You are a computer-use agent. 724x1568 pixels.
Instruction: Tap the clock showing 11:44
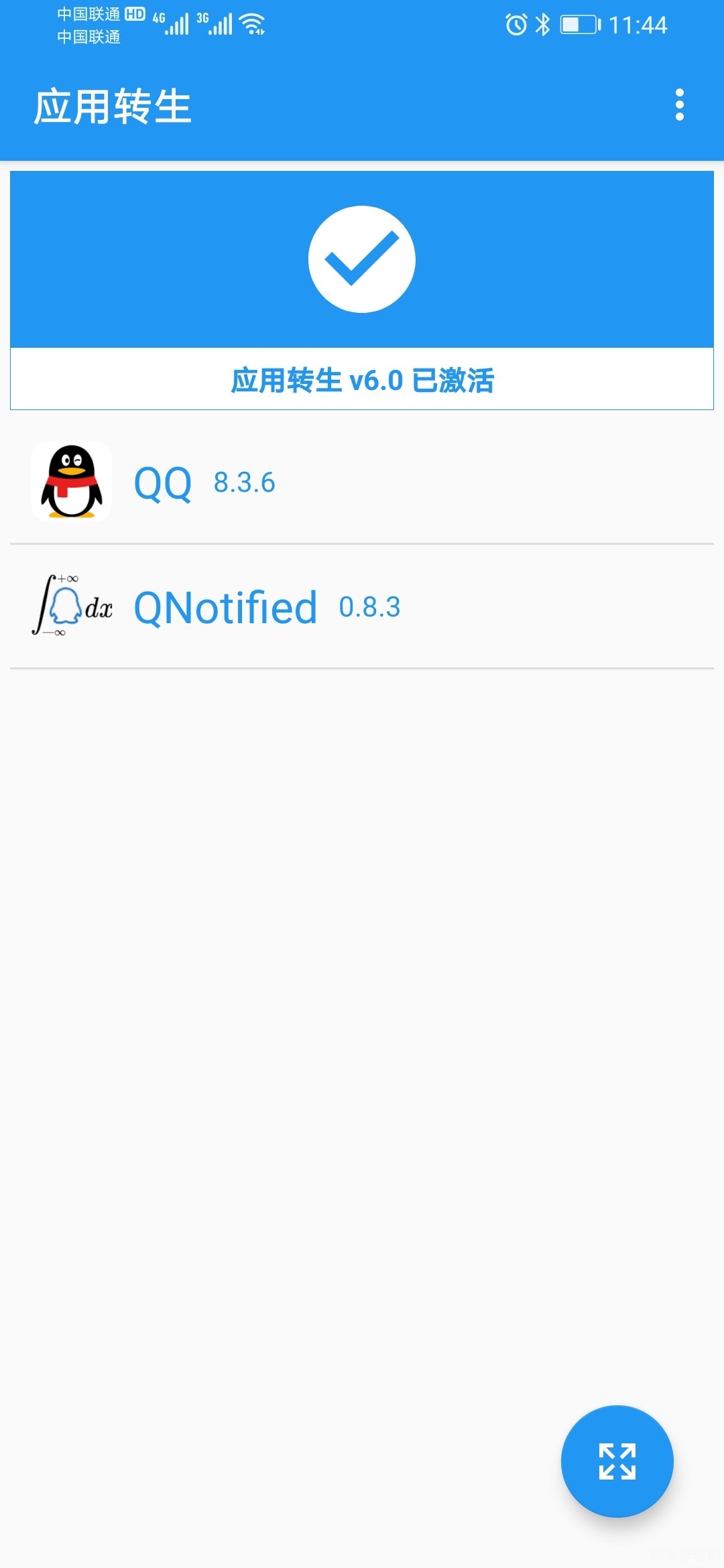click(640, 23)
